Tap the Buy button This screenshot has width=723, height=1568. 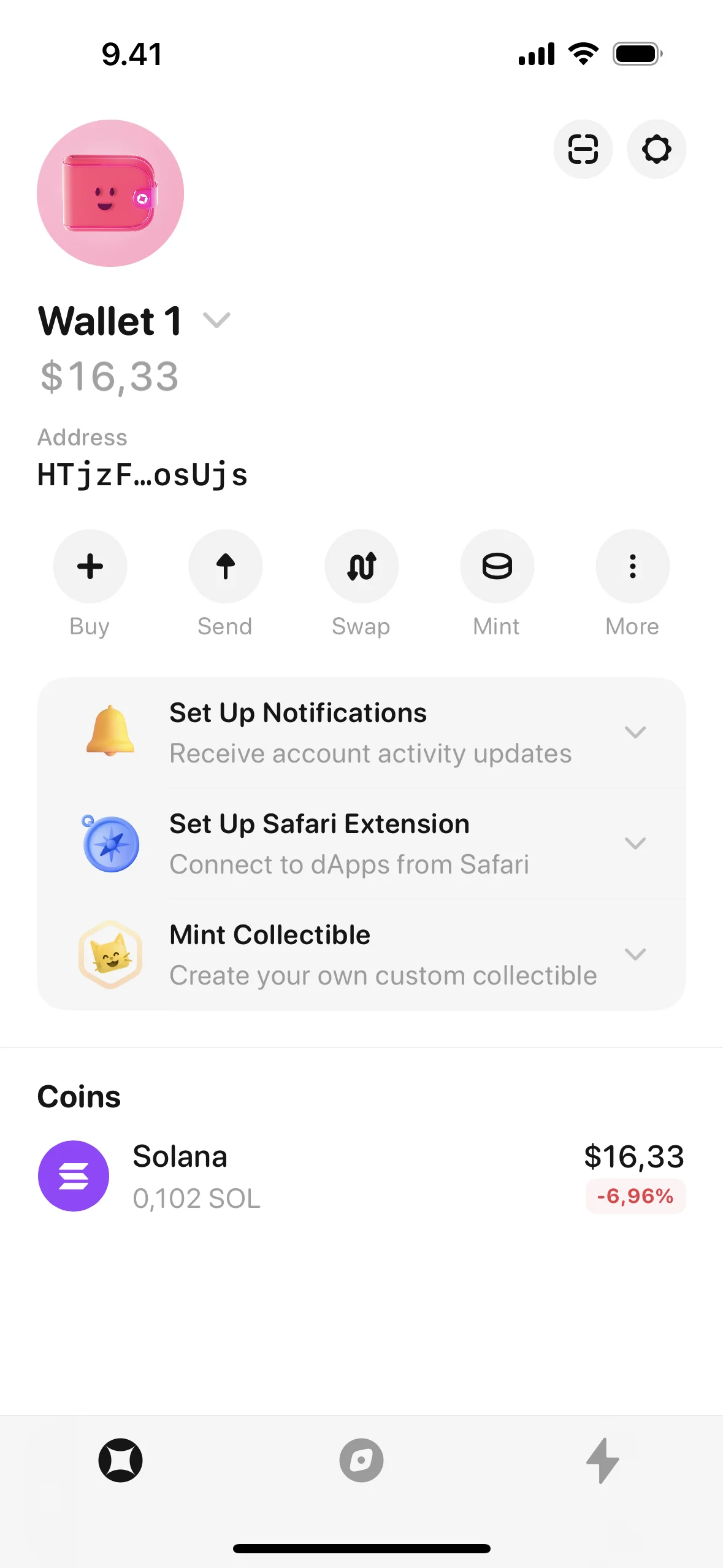pos(90,566)
